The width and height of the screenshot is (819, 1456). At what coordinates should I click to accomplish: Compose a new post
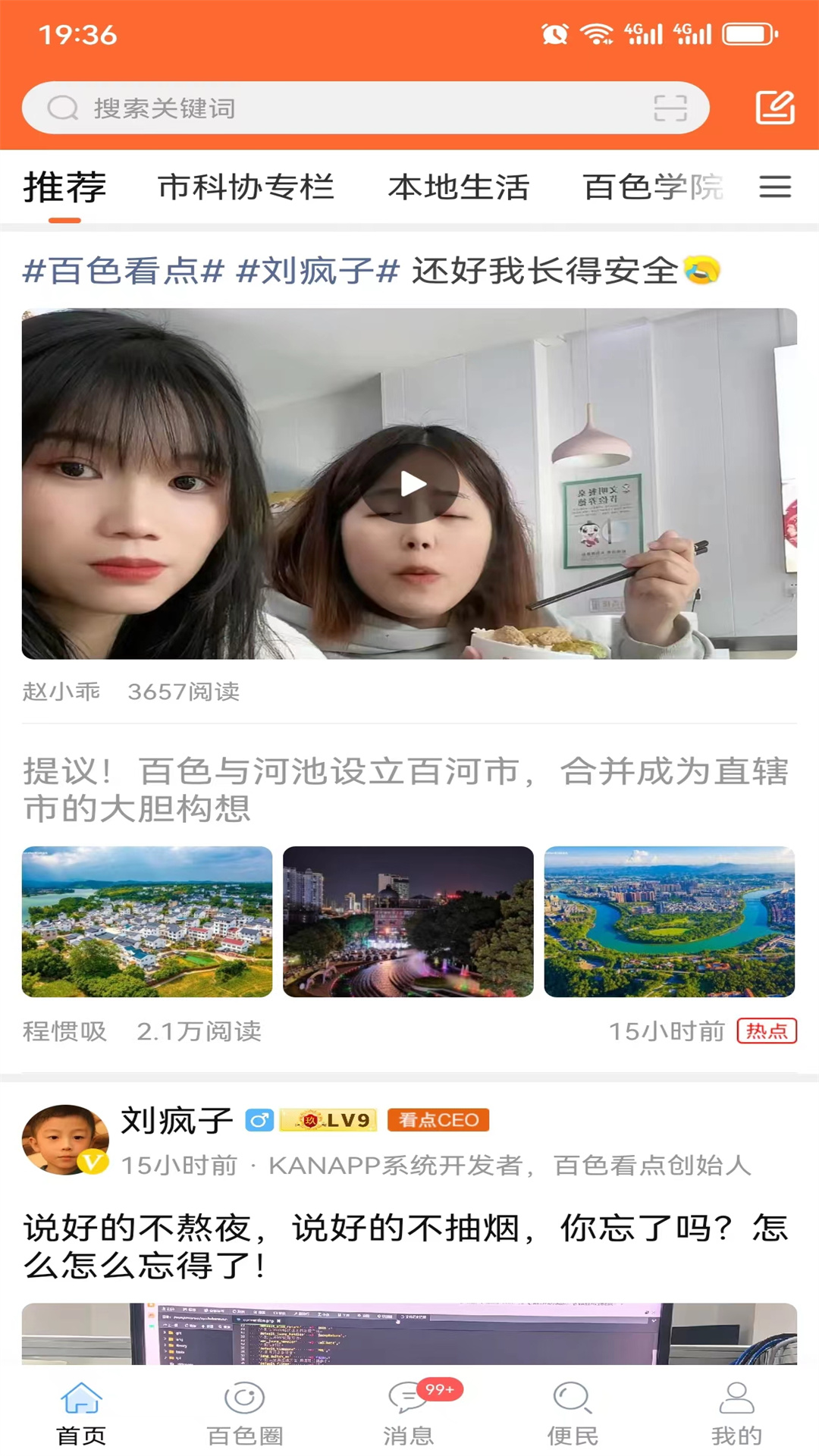pos(775,108)
